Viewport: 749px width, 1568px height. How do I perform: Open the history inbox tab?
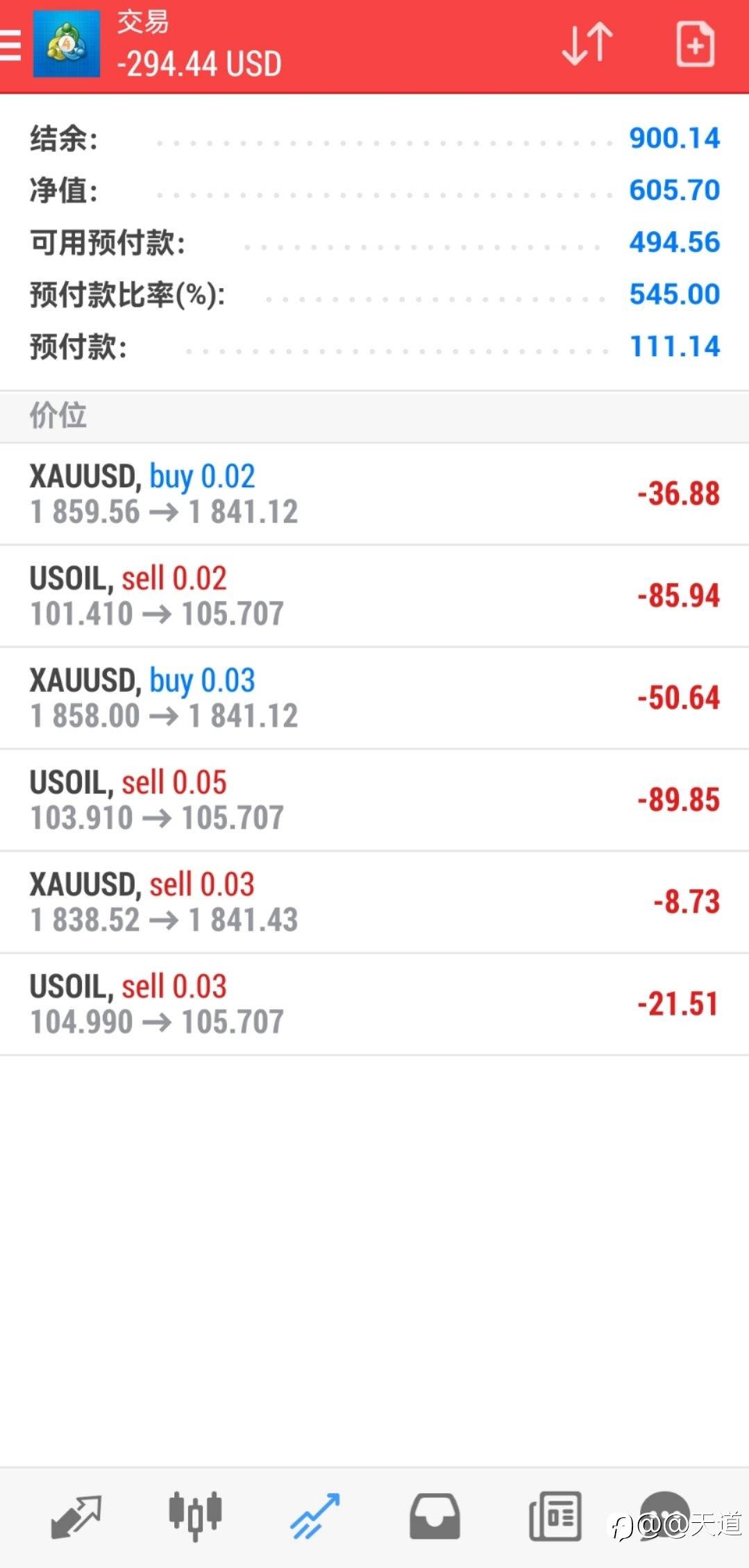(x=434, y=1517)
